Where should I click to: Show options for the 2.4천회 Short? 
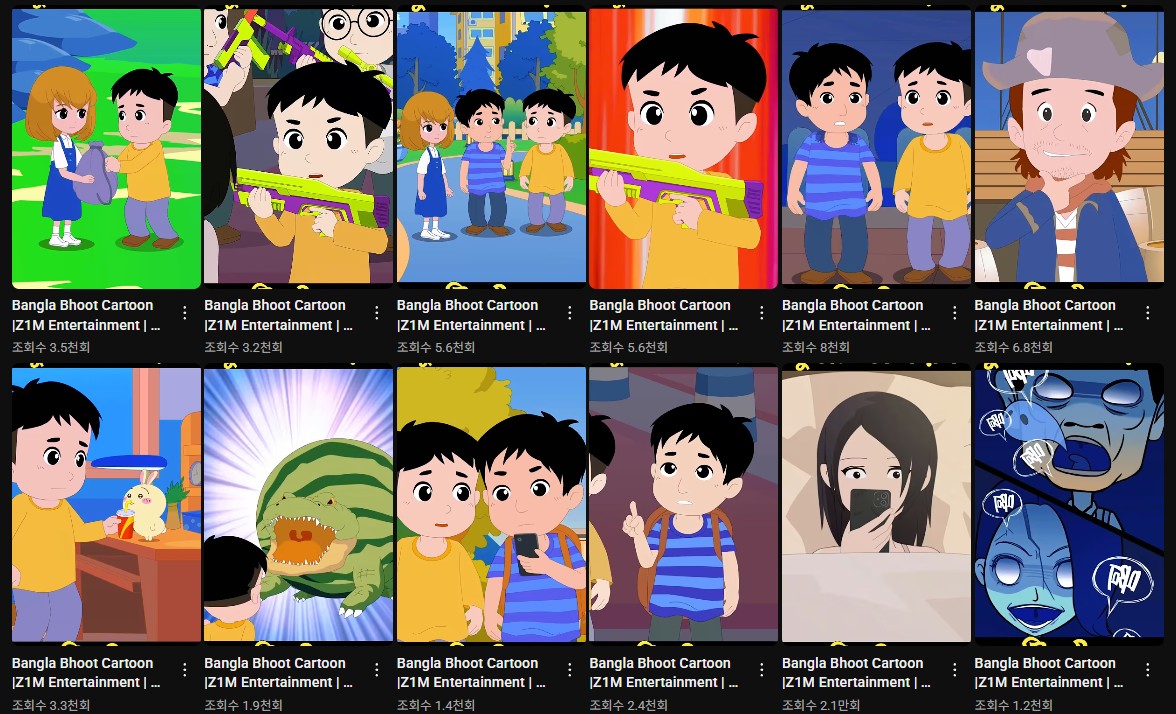[761, 671]
